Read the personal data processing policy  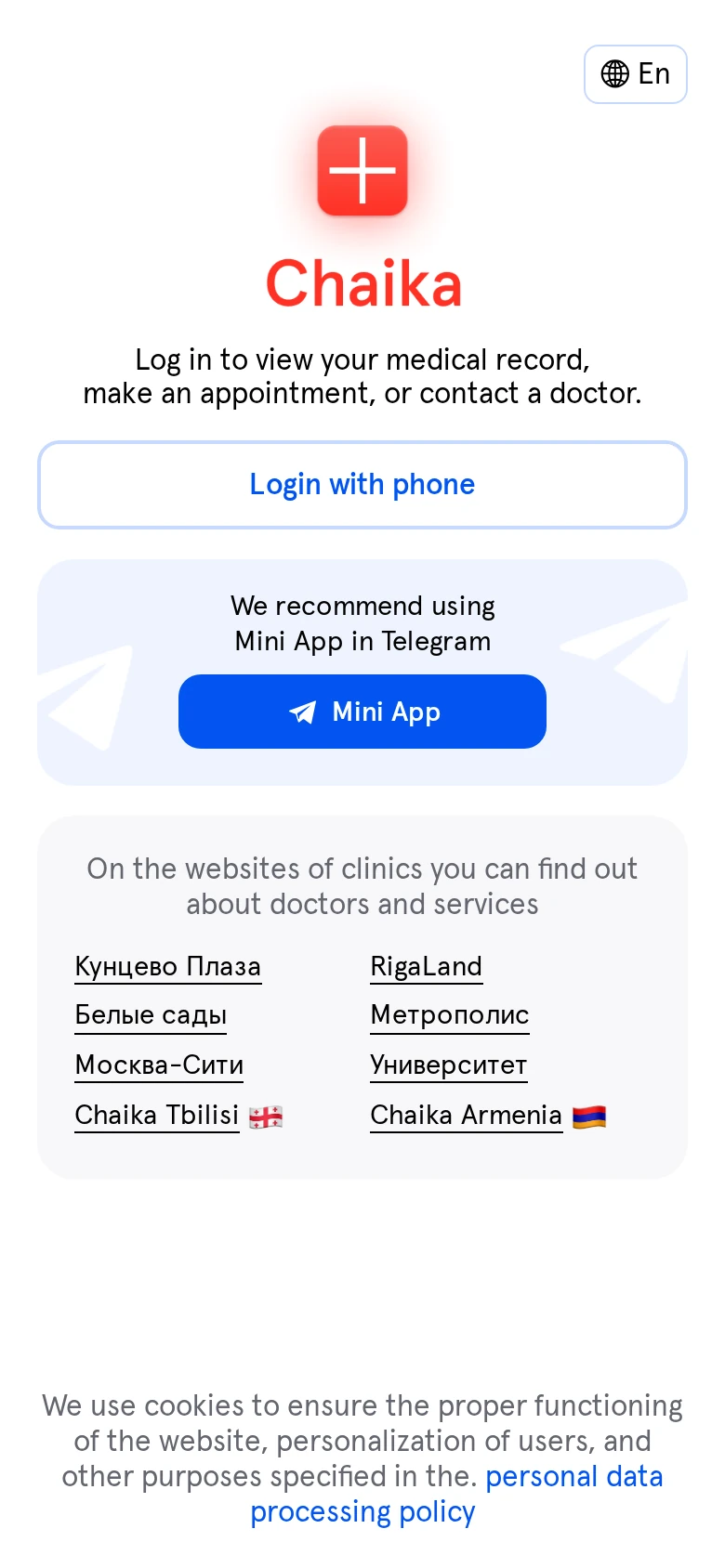456,1495
